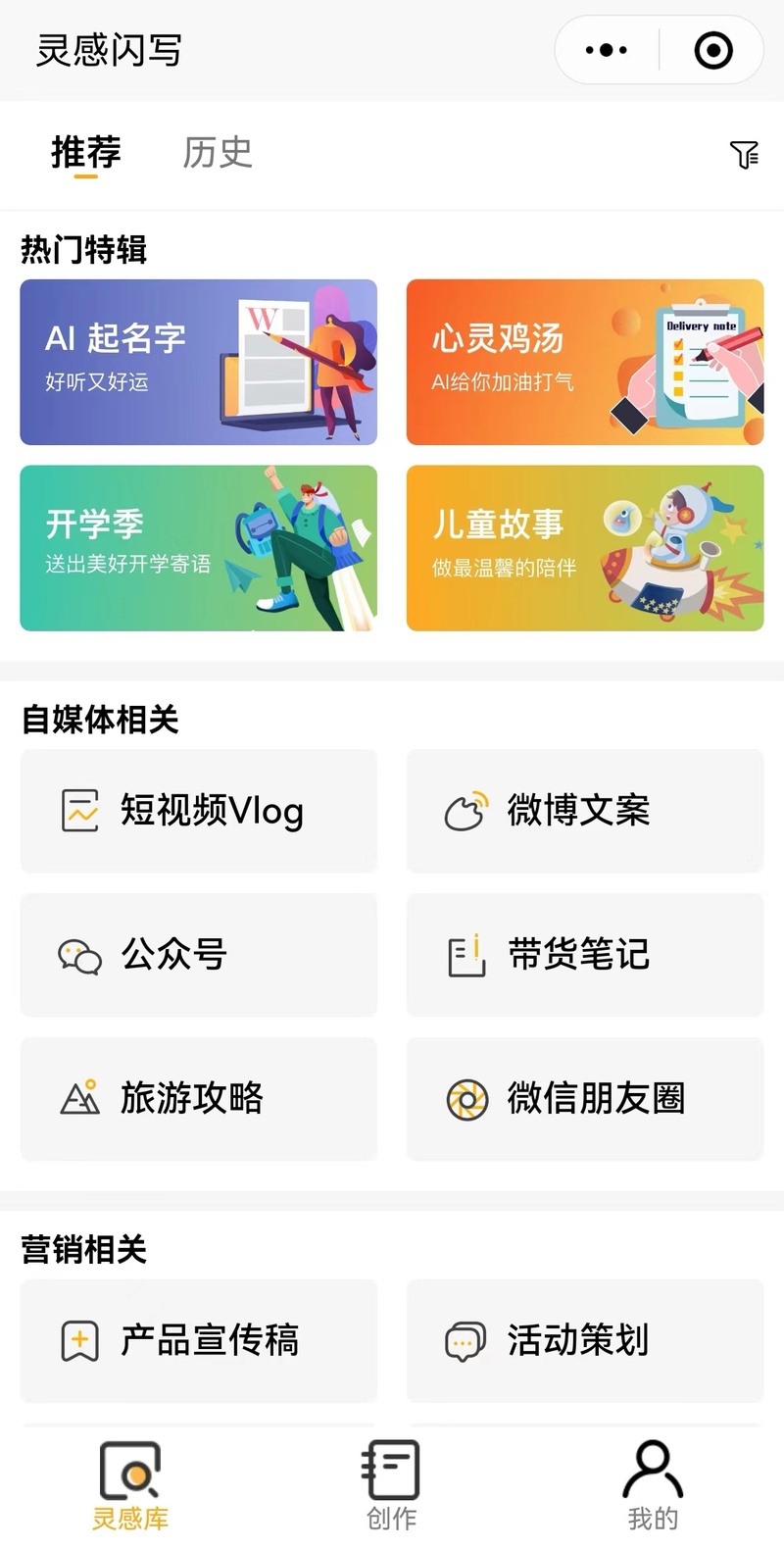Tap the 产品宣传稿 option
This screenshot has width=784, height=1549.
point(198,1340)
